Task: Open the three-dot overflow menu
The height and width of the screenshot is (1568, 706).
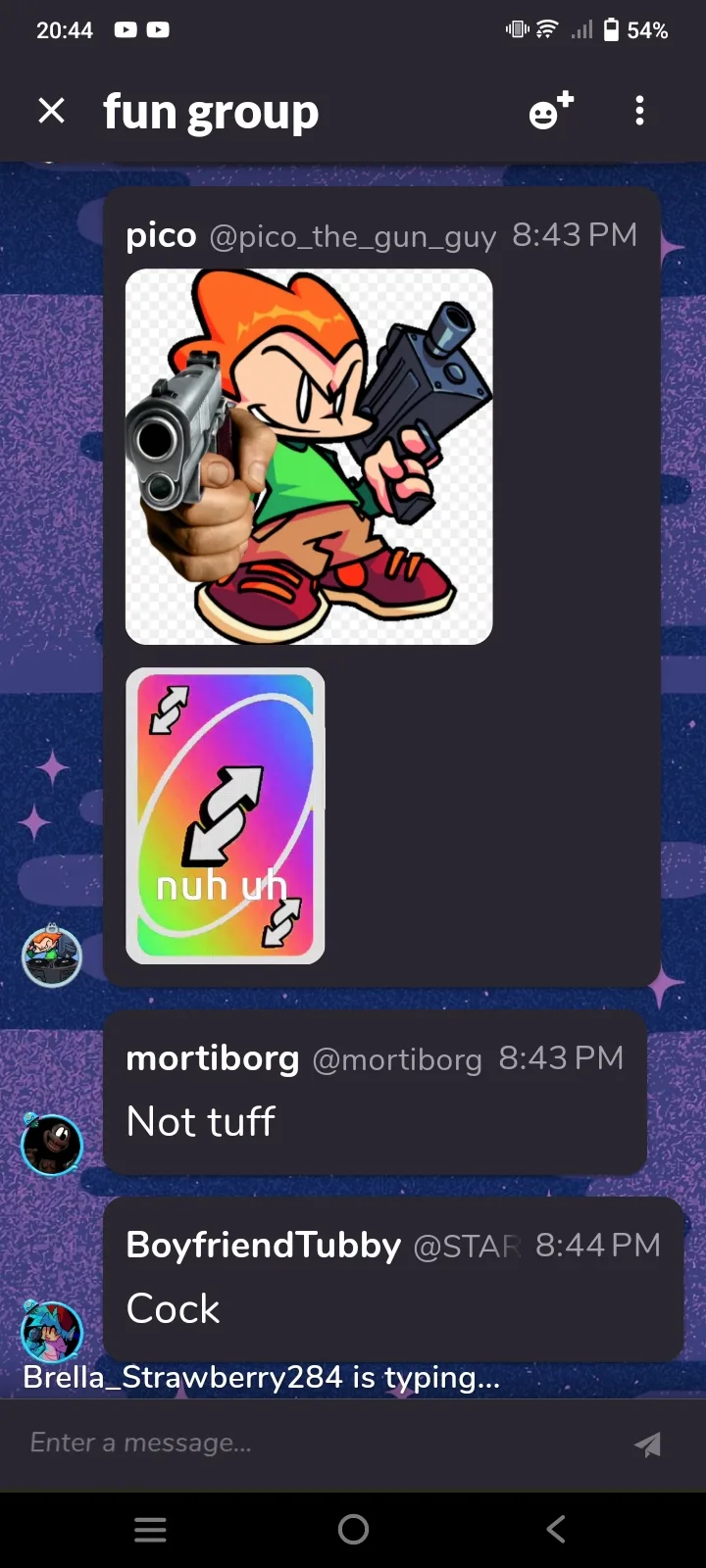Action: [639, 111]
